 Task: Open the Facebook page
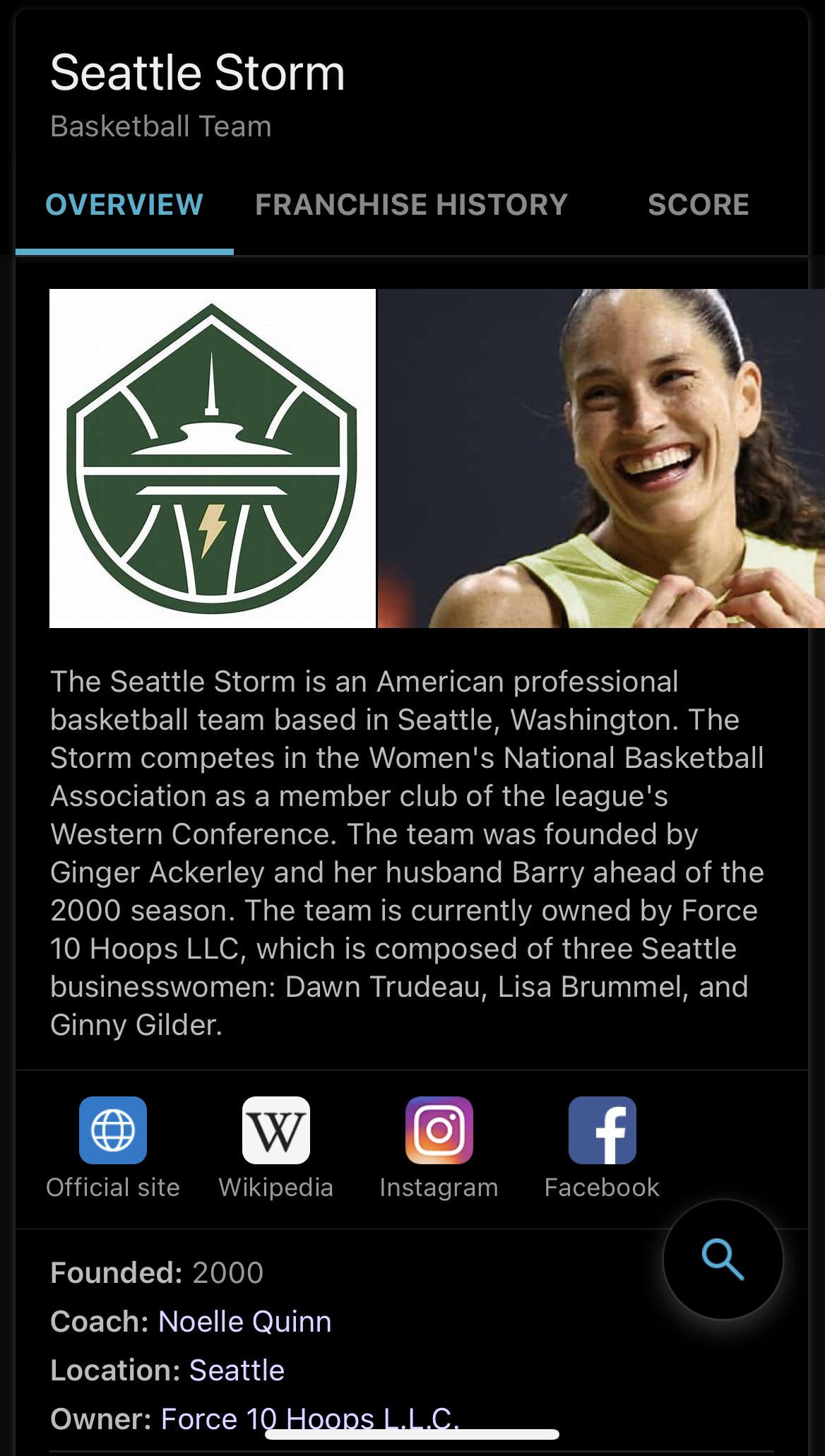[x=602, y=1148]
